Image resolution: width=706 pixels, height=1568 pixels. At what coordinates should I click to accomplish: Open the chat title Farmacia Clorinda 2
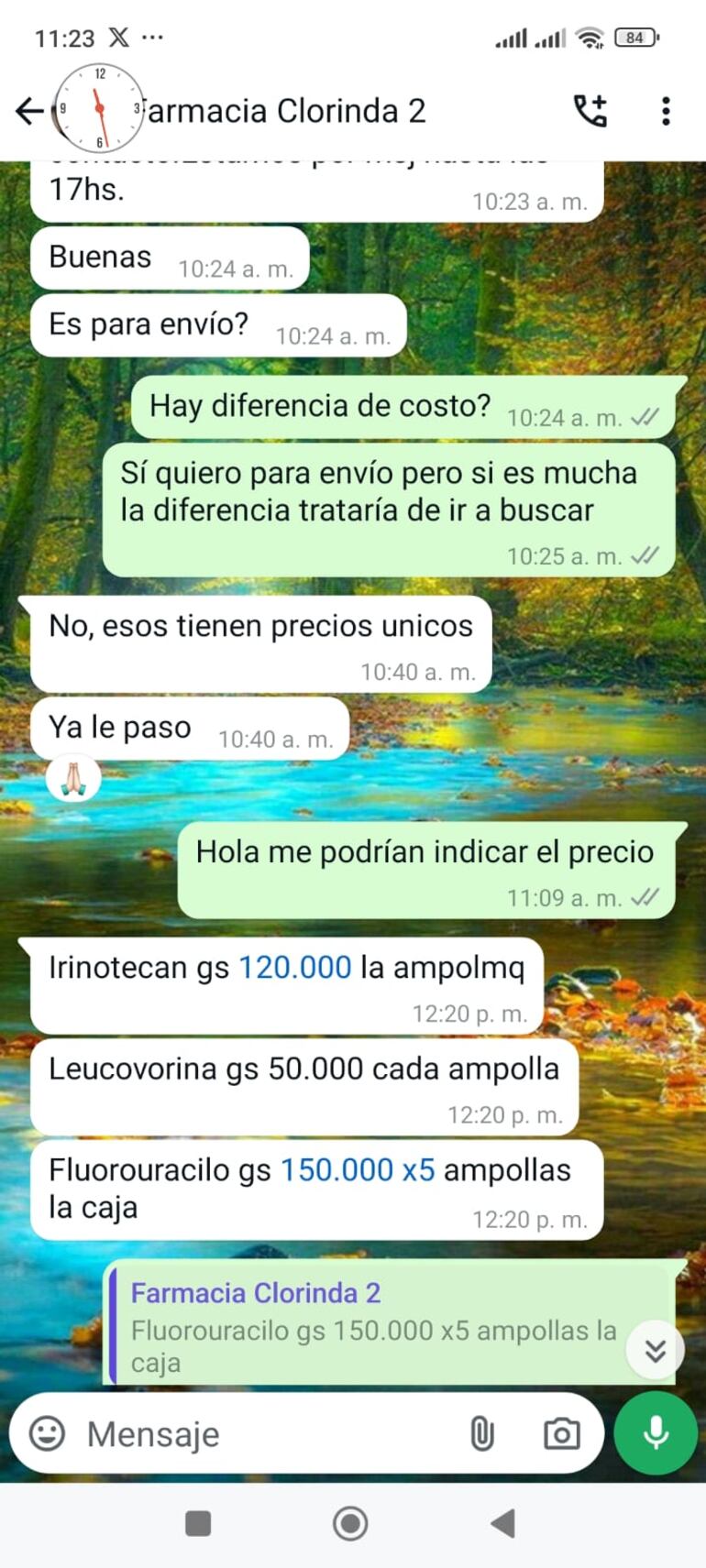284,110
